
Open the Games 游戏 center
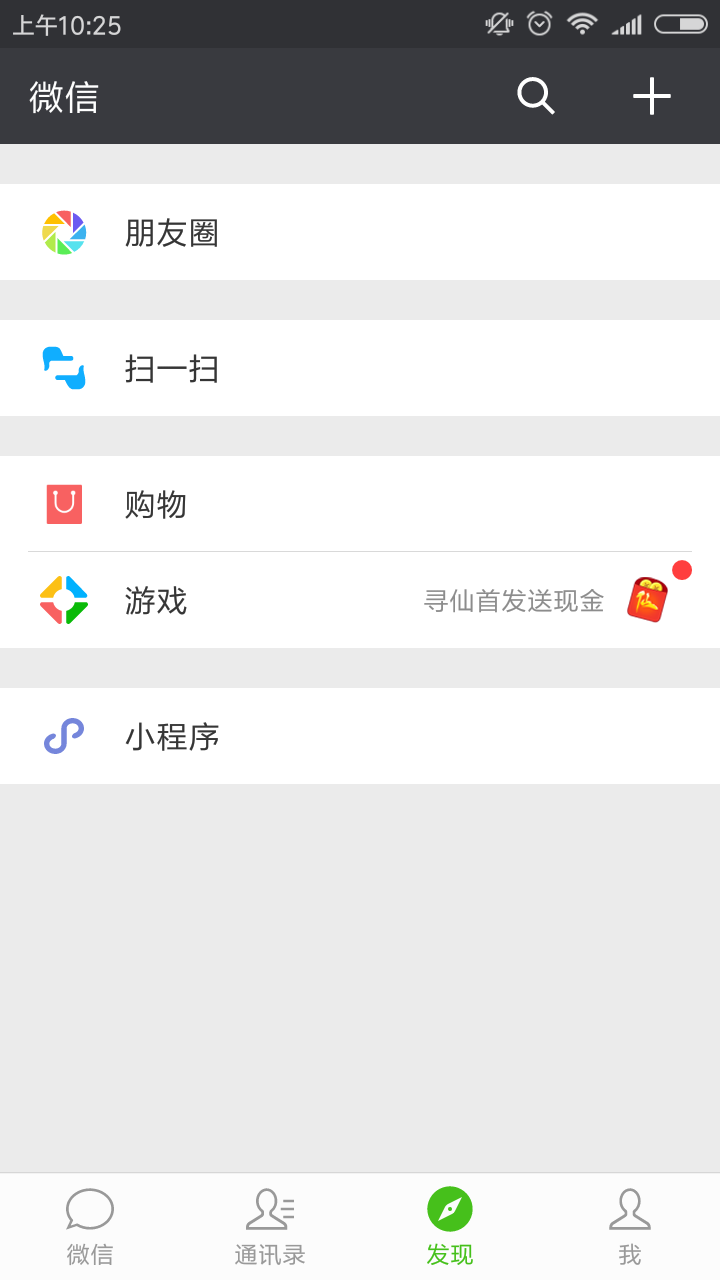[153, 600]
